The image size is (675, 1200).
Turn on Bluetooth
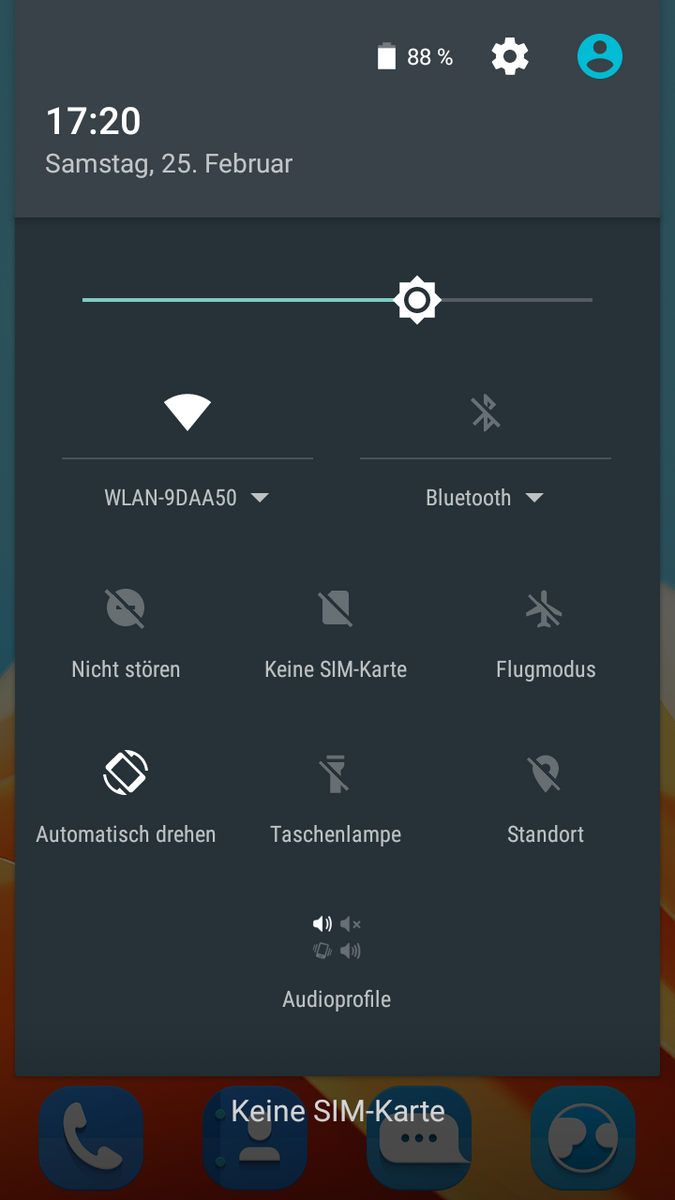tap(485, 412)
